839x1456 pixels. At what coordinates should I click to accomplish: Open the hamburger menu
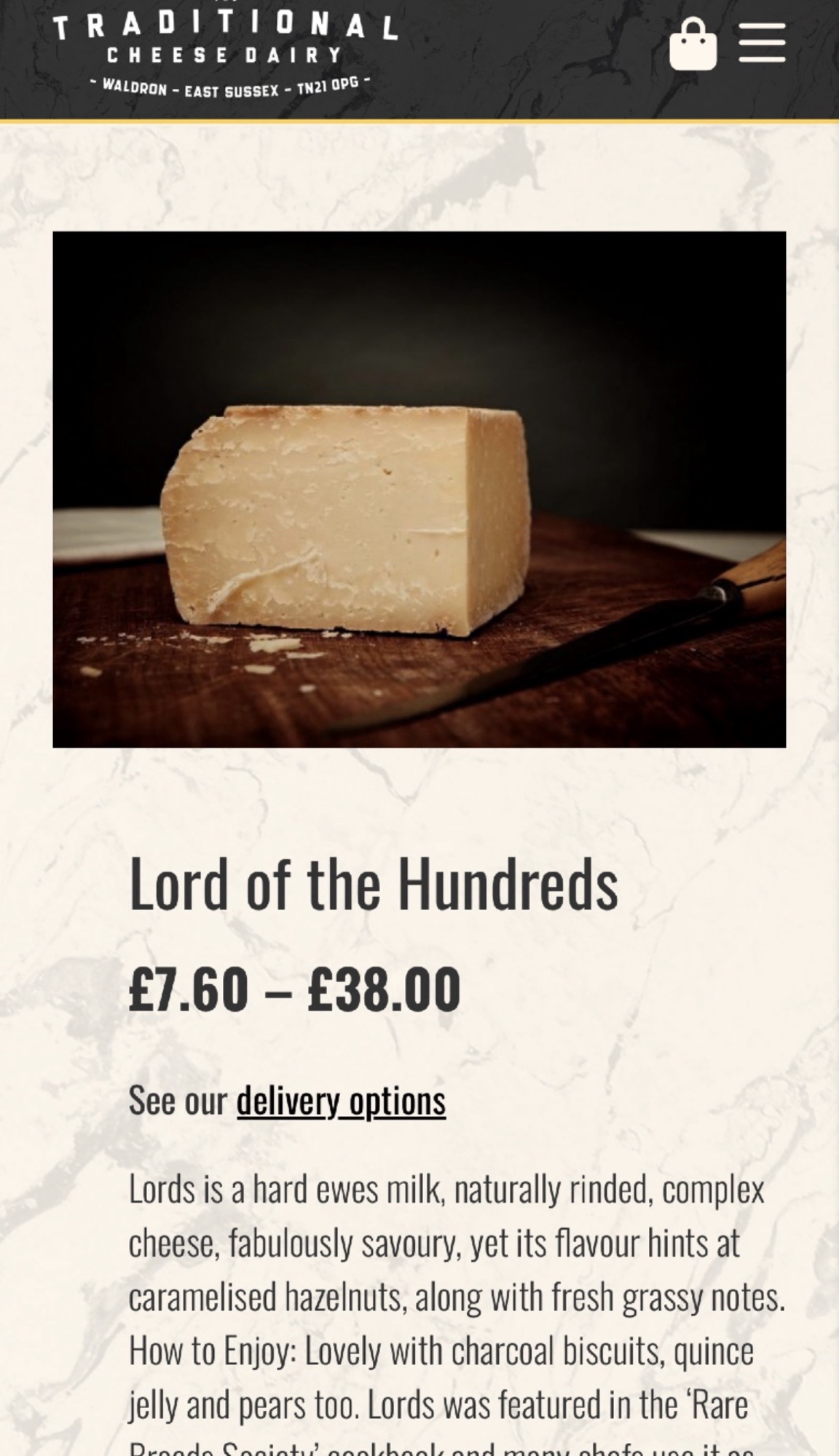pyautogui.click(x=762, y=43)
